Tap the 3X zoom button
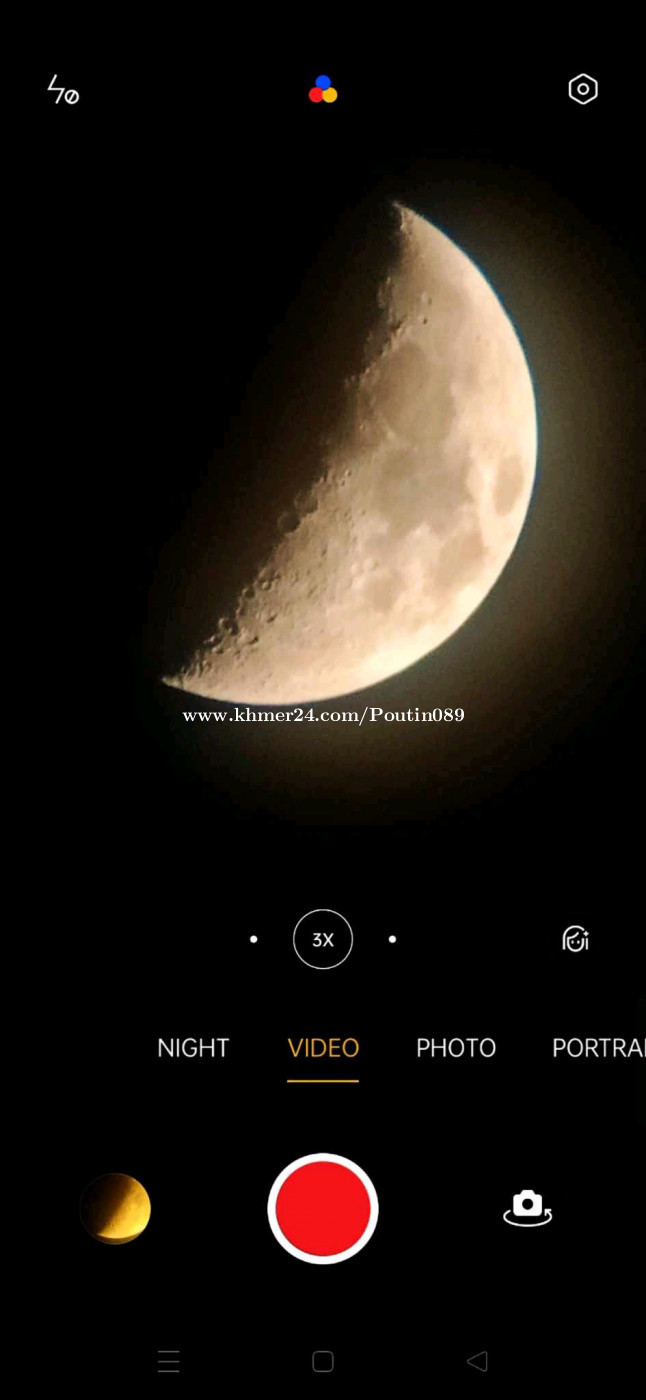The image size is (646, 1400). pyautogui.click(x=323, y=939)
